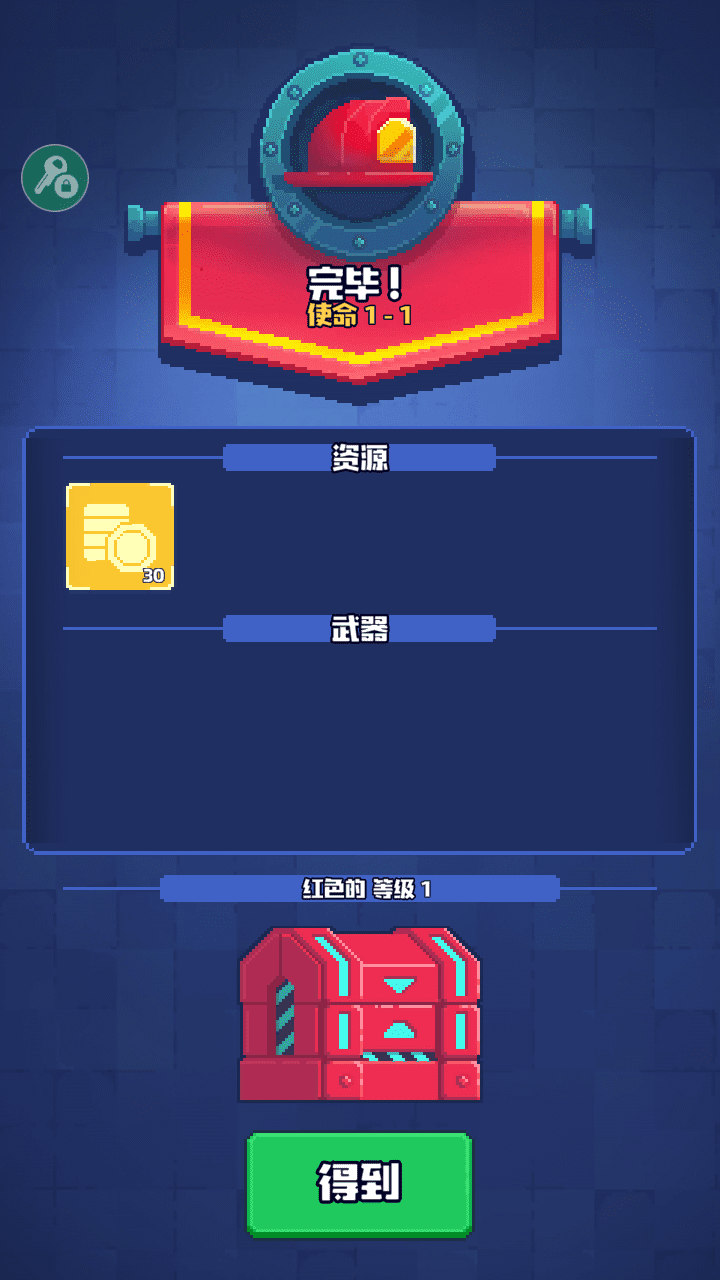720x1280 pixels.
Task: Tap the green 得到 button
Action: 359,1183
